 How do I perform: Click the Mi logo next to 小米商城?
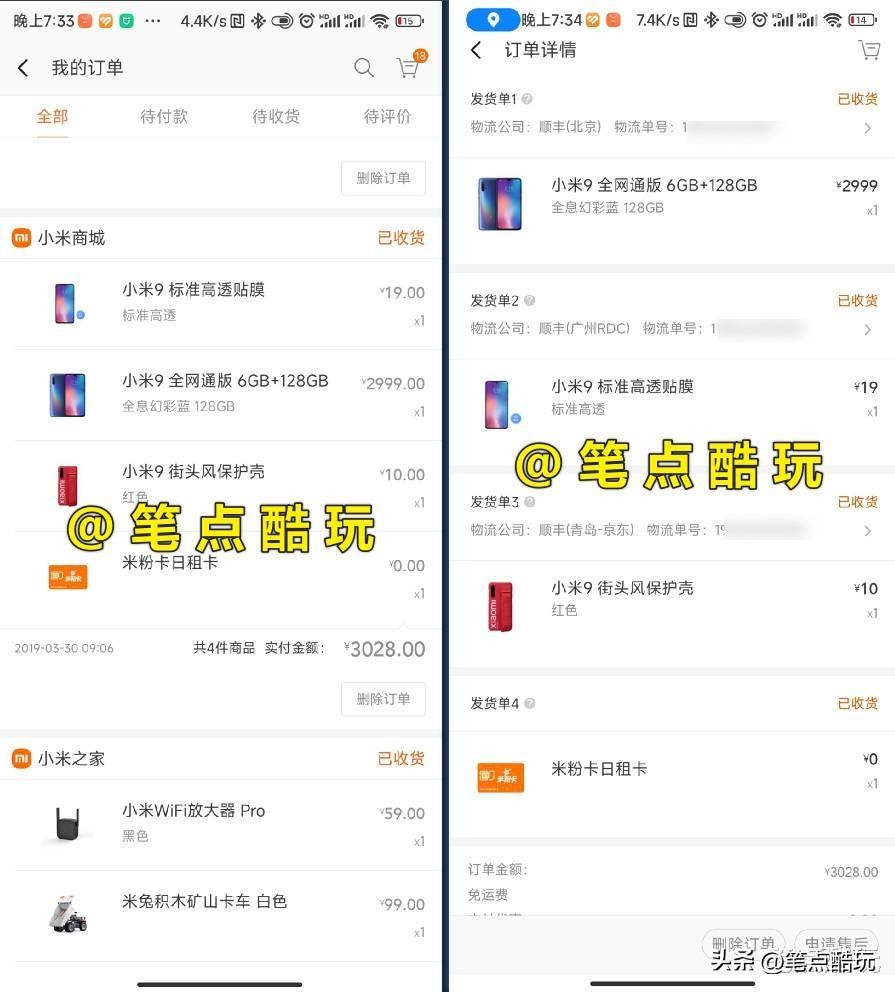[x=20, y=237]
